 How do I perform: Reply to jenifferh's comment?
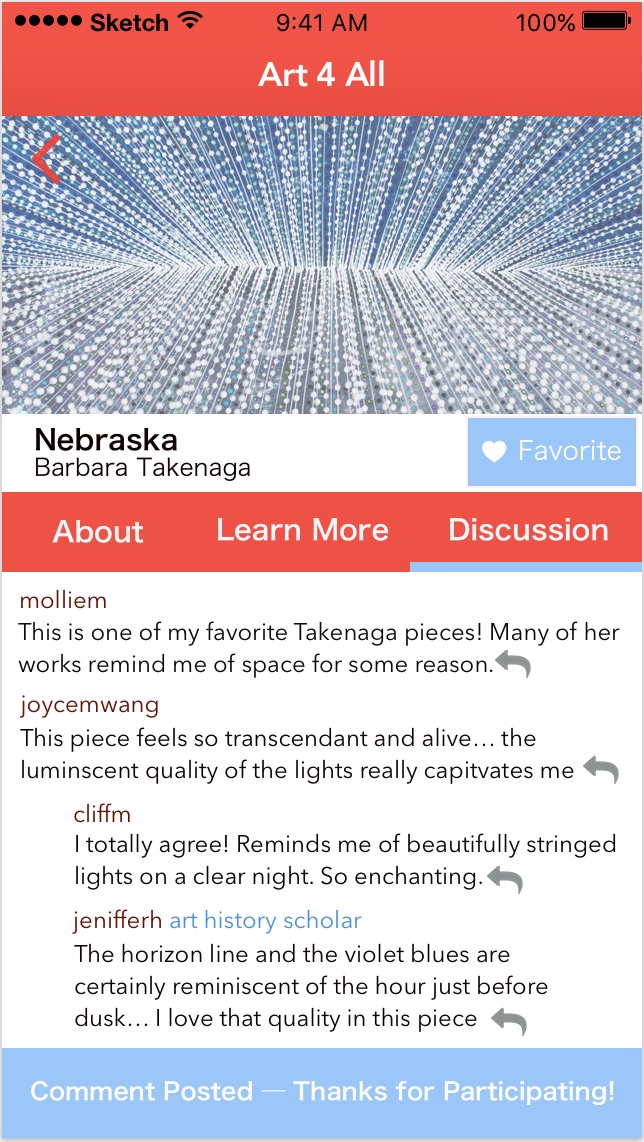click(x=509, y=1021)
